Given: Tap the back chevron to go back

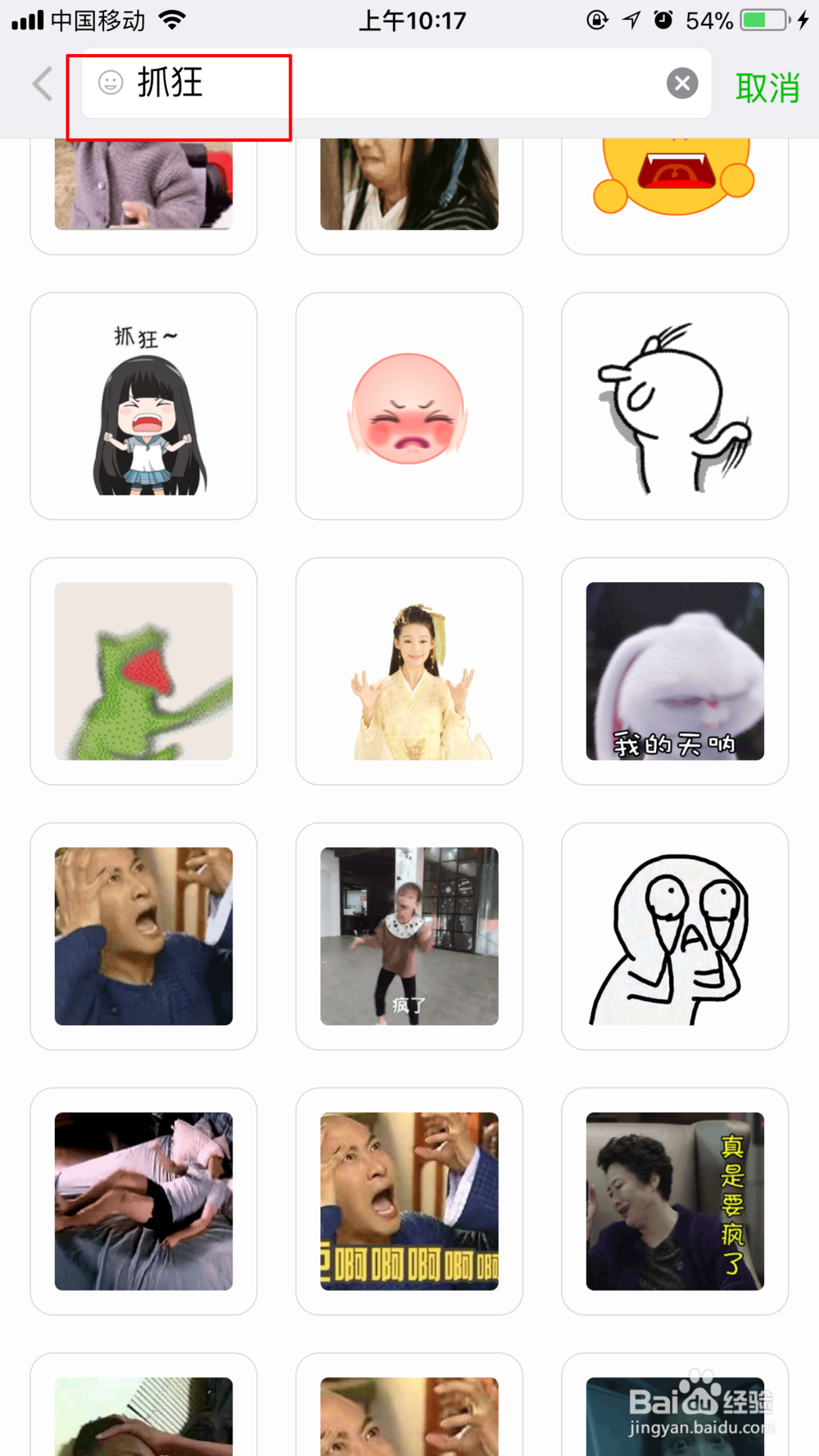Looking at the screenshot, I should [41, 83].
